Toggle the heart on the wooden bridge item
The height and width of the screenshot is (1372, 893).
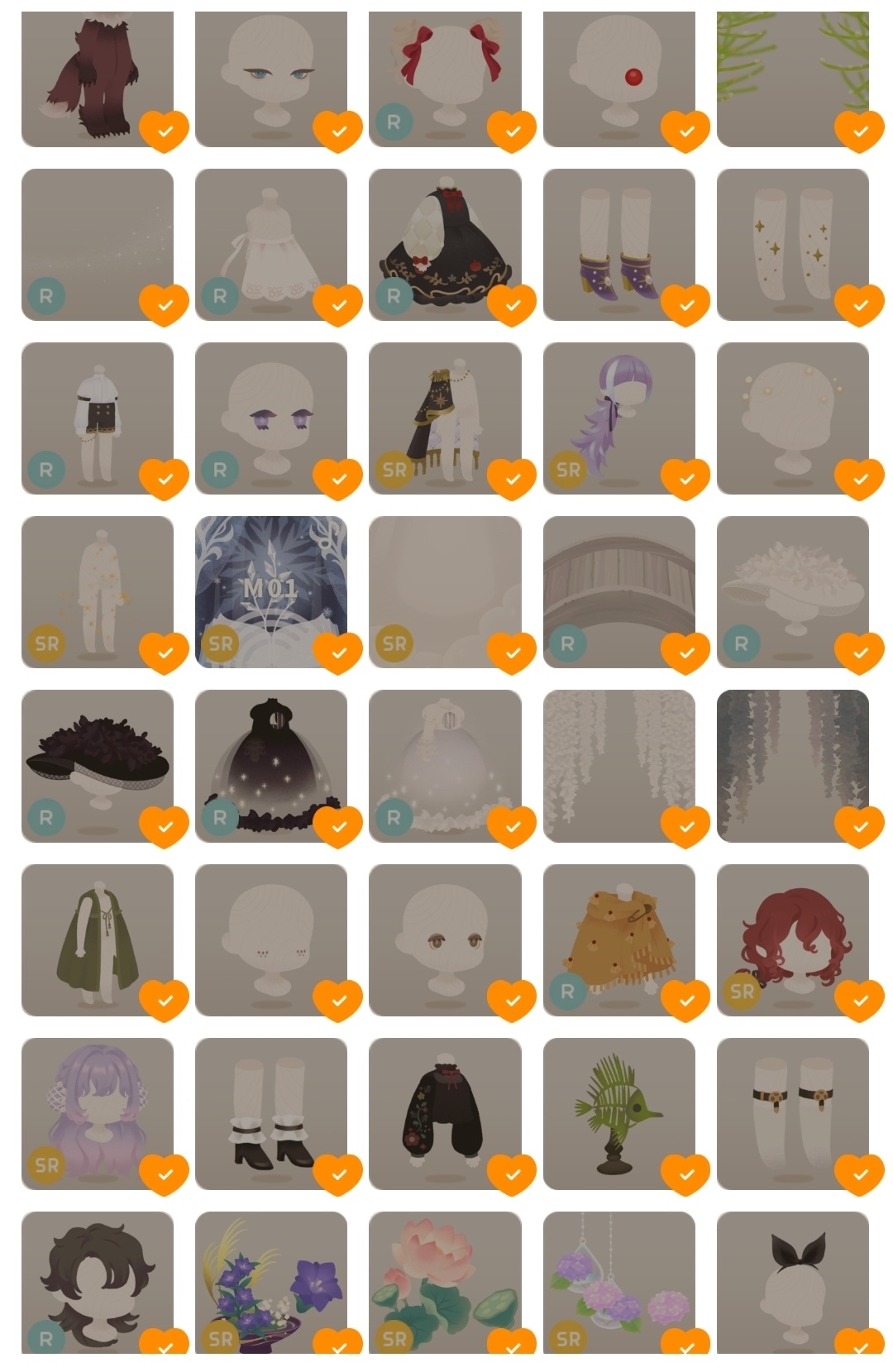pyautogui.click(x=685, y=653)
